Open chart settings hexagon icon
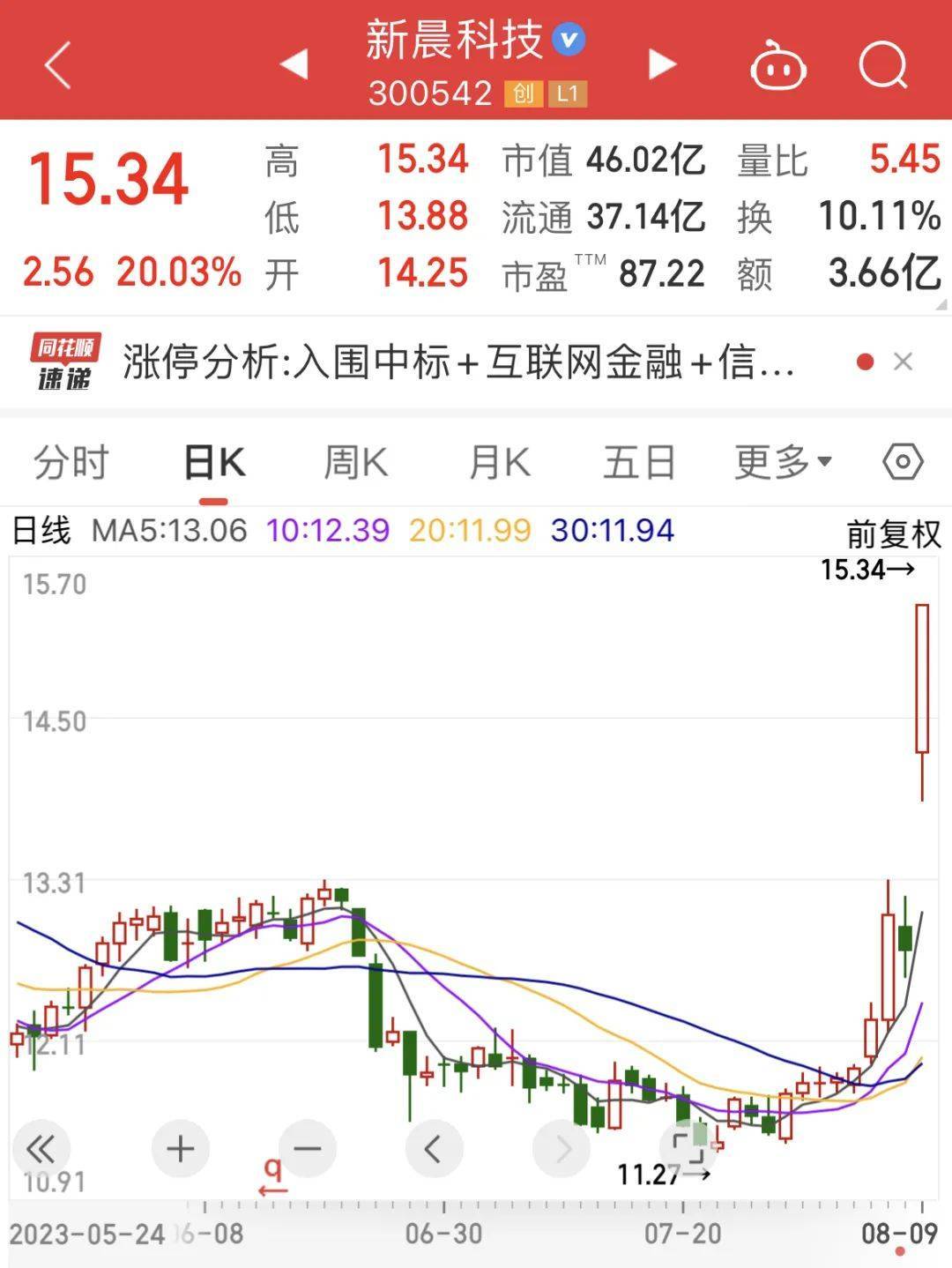This screenshot has height=1268, width=952. 903,462
